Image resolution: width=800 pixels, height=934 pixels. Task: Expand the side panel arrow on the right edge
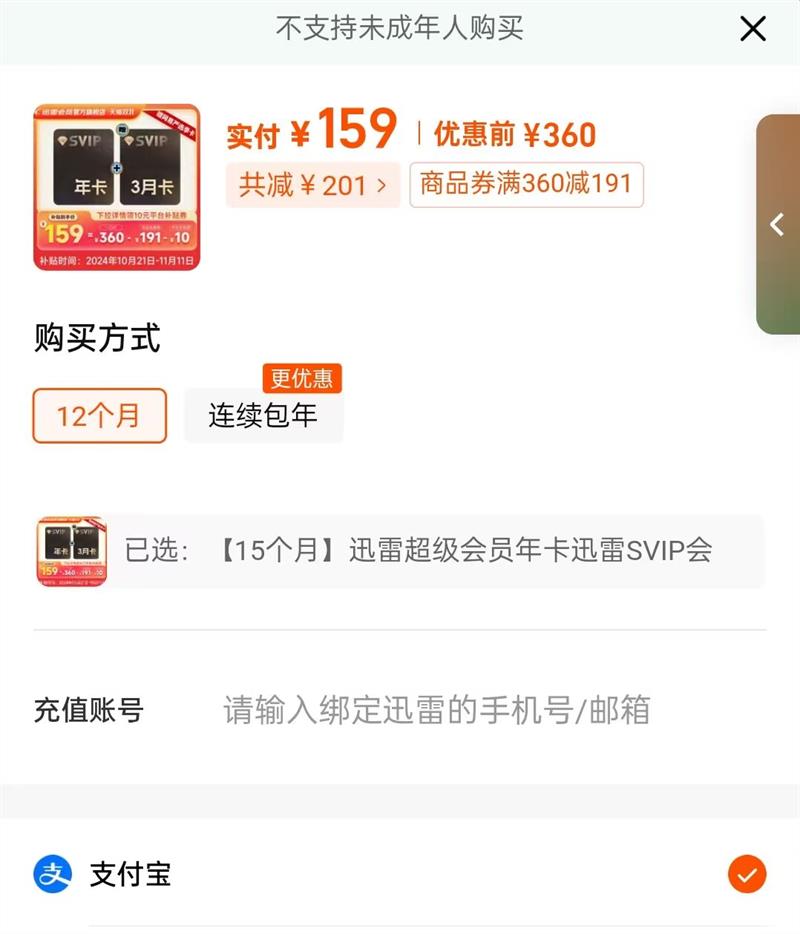[779, 224]
